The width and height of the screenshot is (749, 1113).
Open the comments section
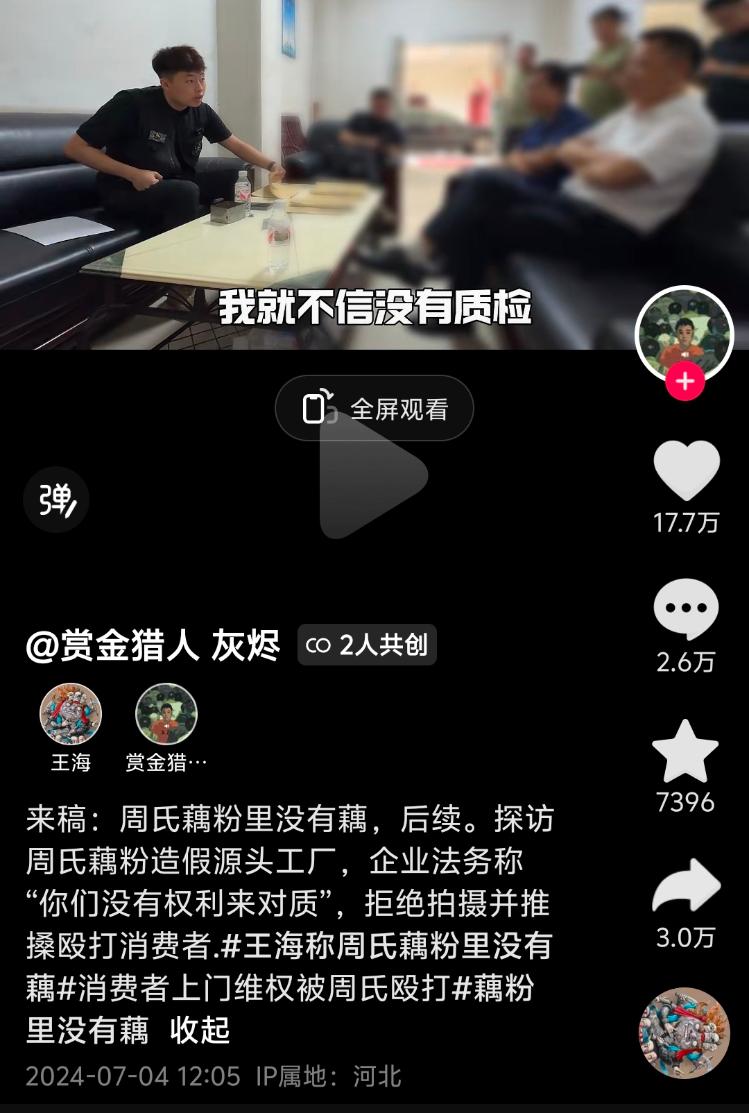pos(686,610)
